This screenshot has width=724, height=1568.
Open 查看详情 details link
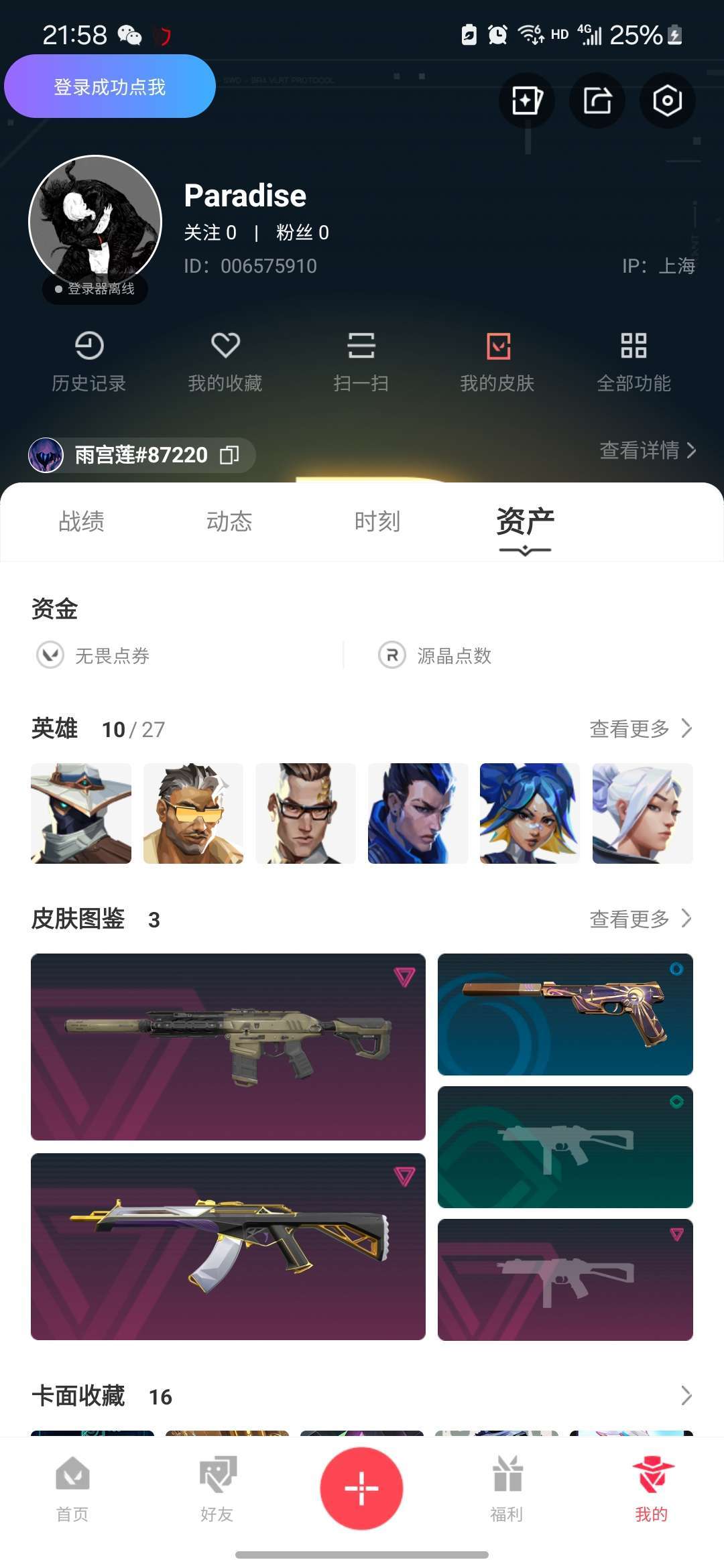648,450
